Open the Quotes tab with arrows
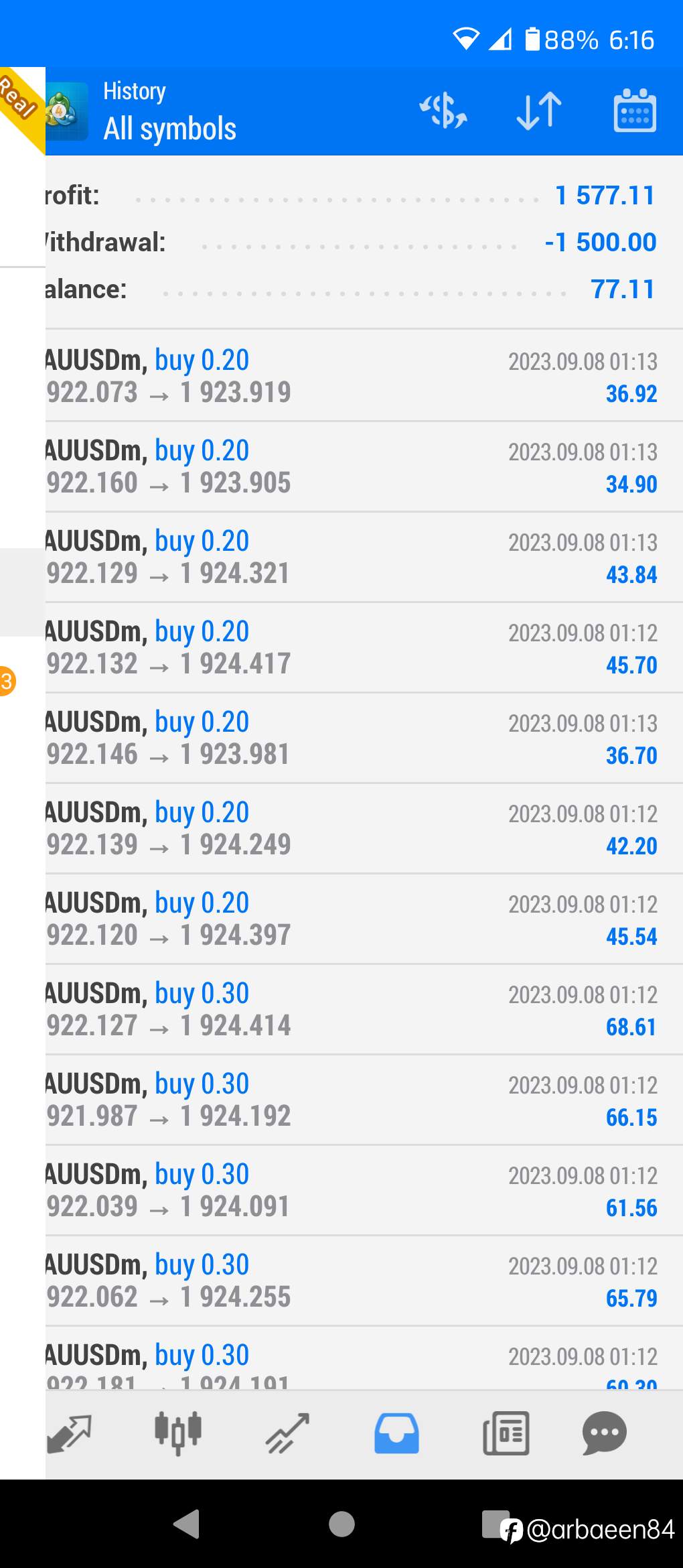 pyautogui.click(x=69, y=1433)
